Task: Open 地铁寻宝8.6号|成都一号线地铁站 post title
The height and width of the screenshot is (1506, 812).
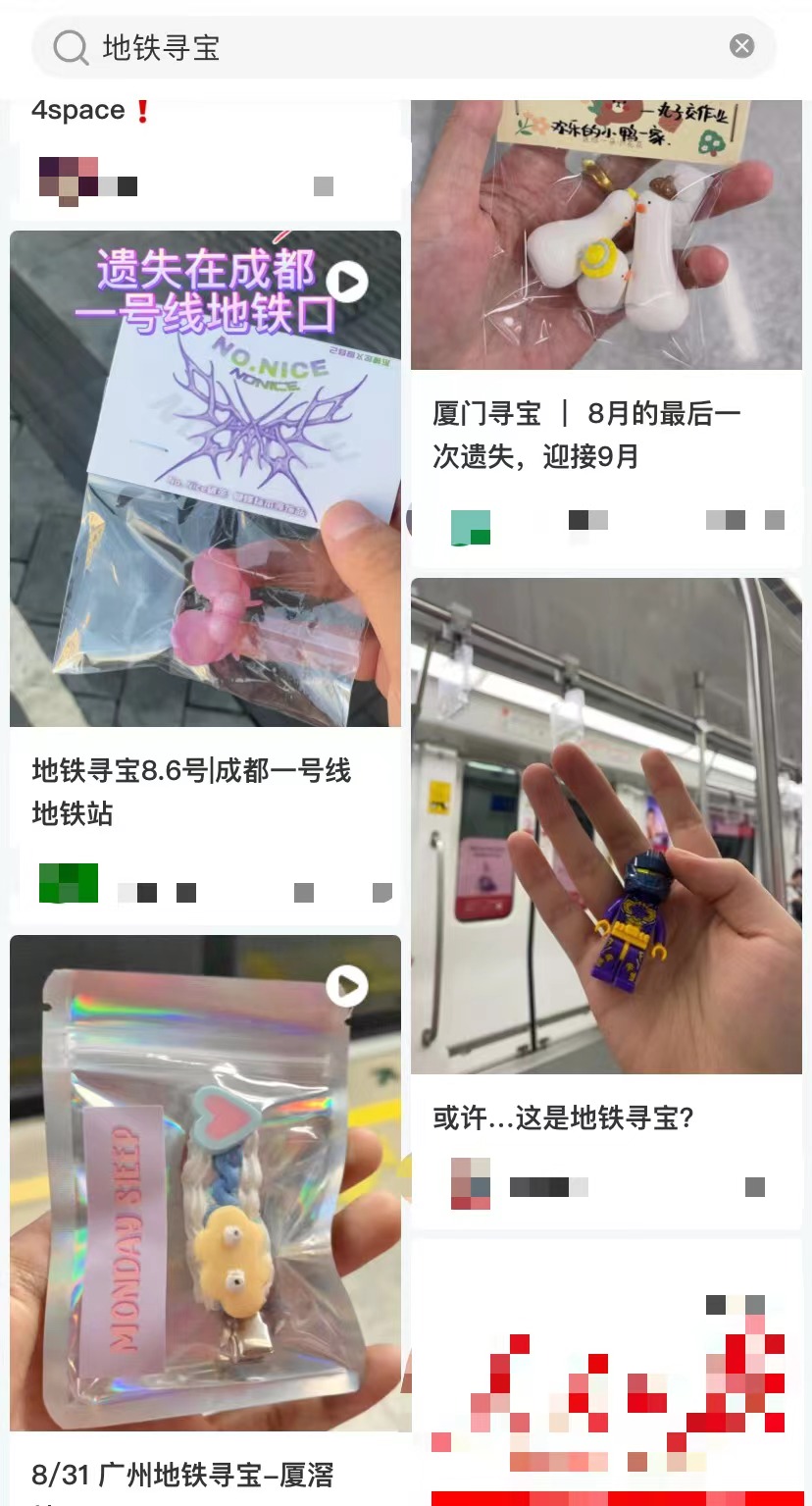Action: click(x=191, y=792)
